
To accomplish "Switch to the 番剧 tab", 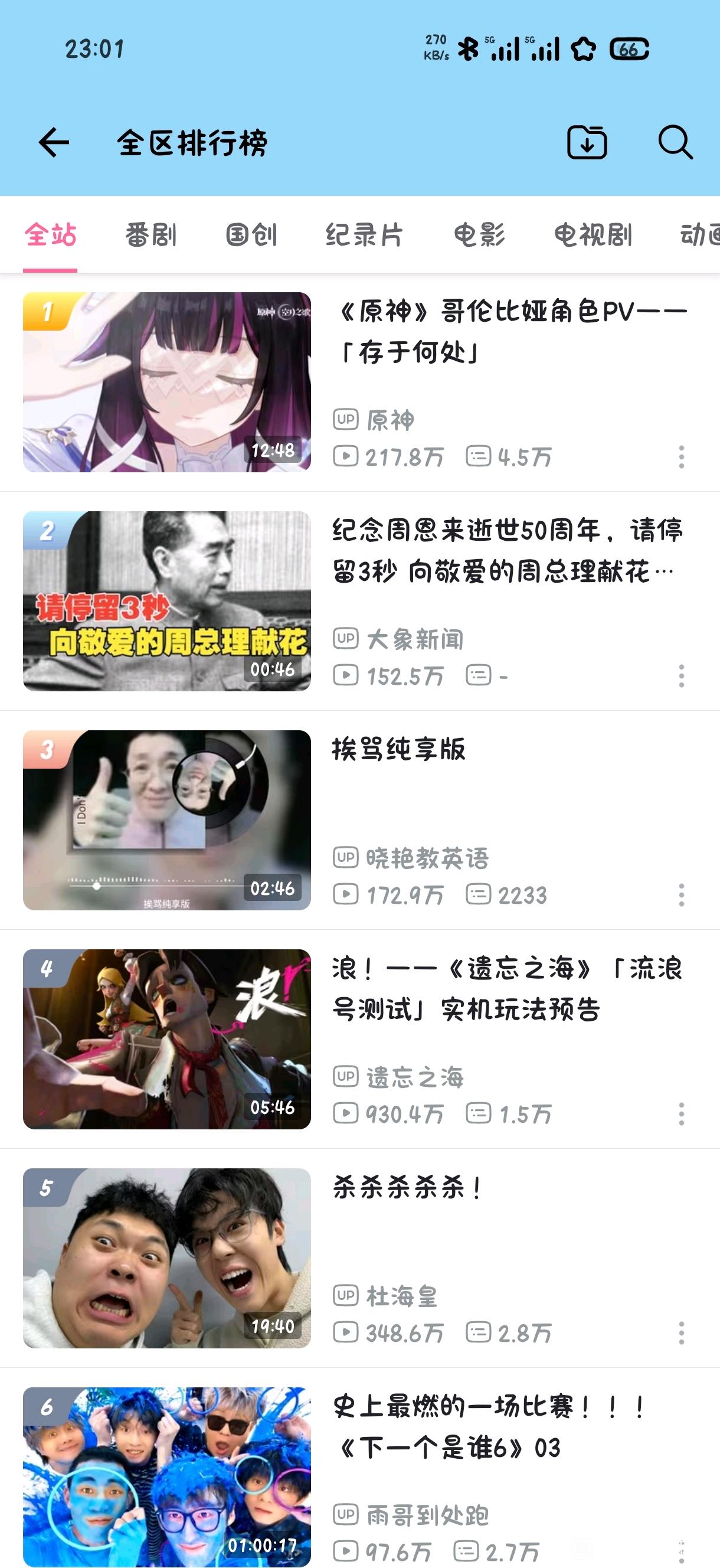I will click(151, 235).
